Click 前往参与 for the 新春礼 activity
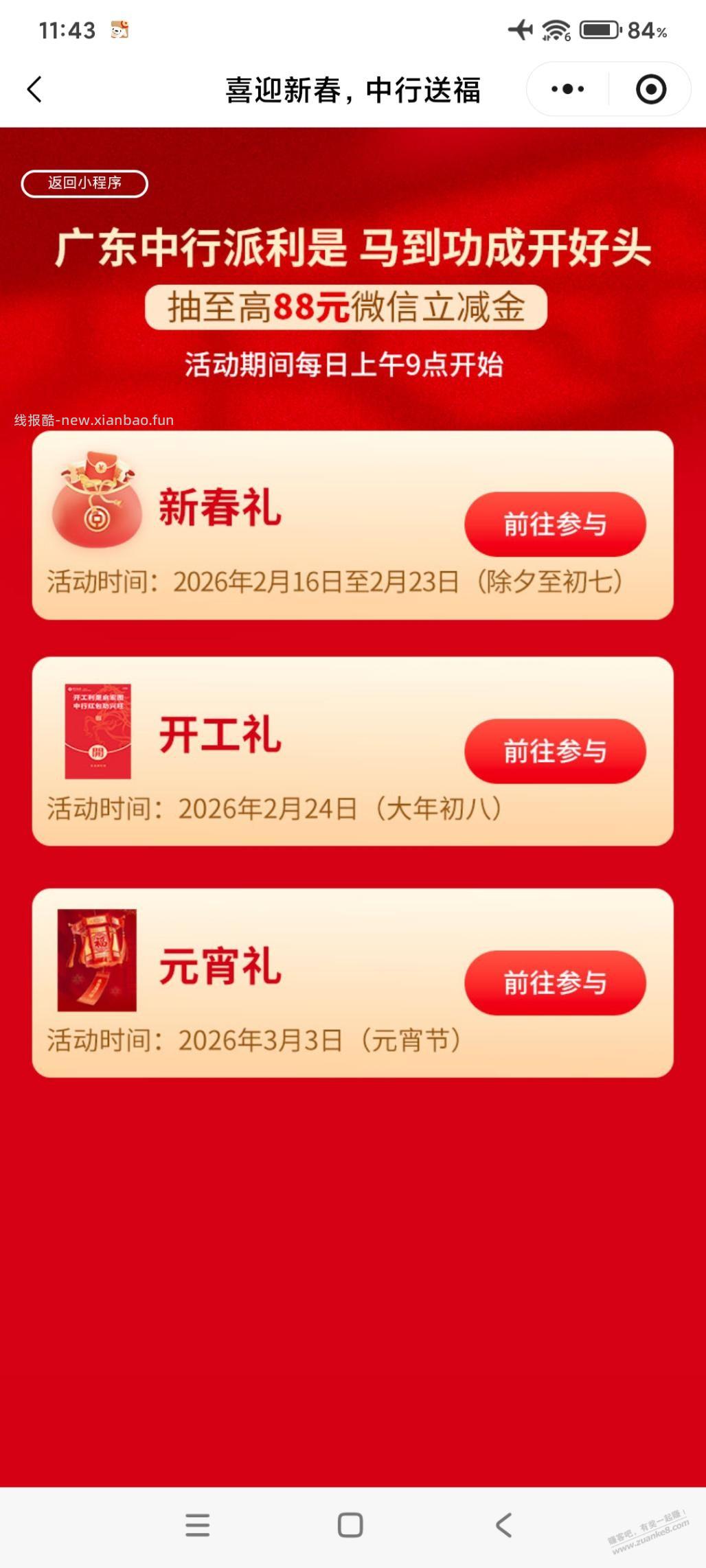Viewport: 706px width, 1568px height. (x=555, y=524)
